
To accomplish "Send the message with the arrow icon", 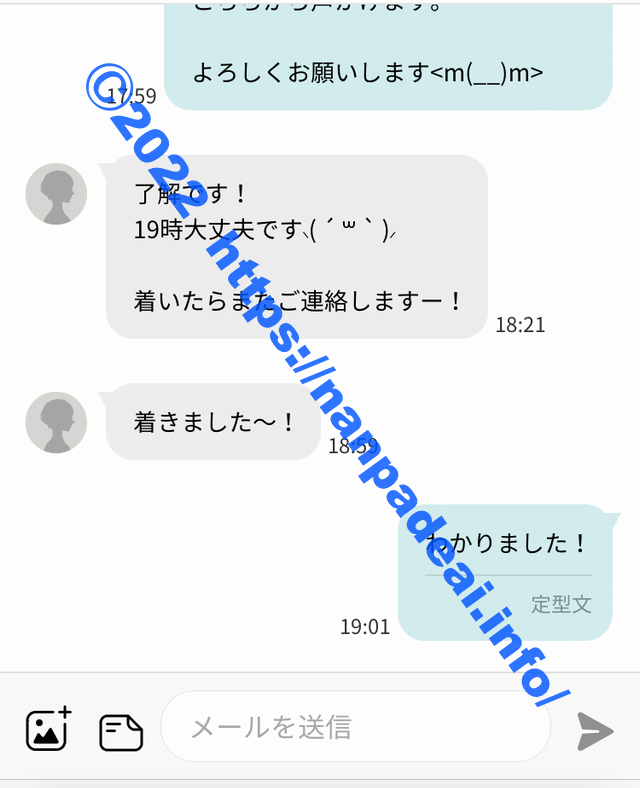I will [x=595, y=732].
